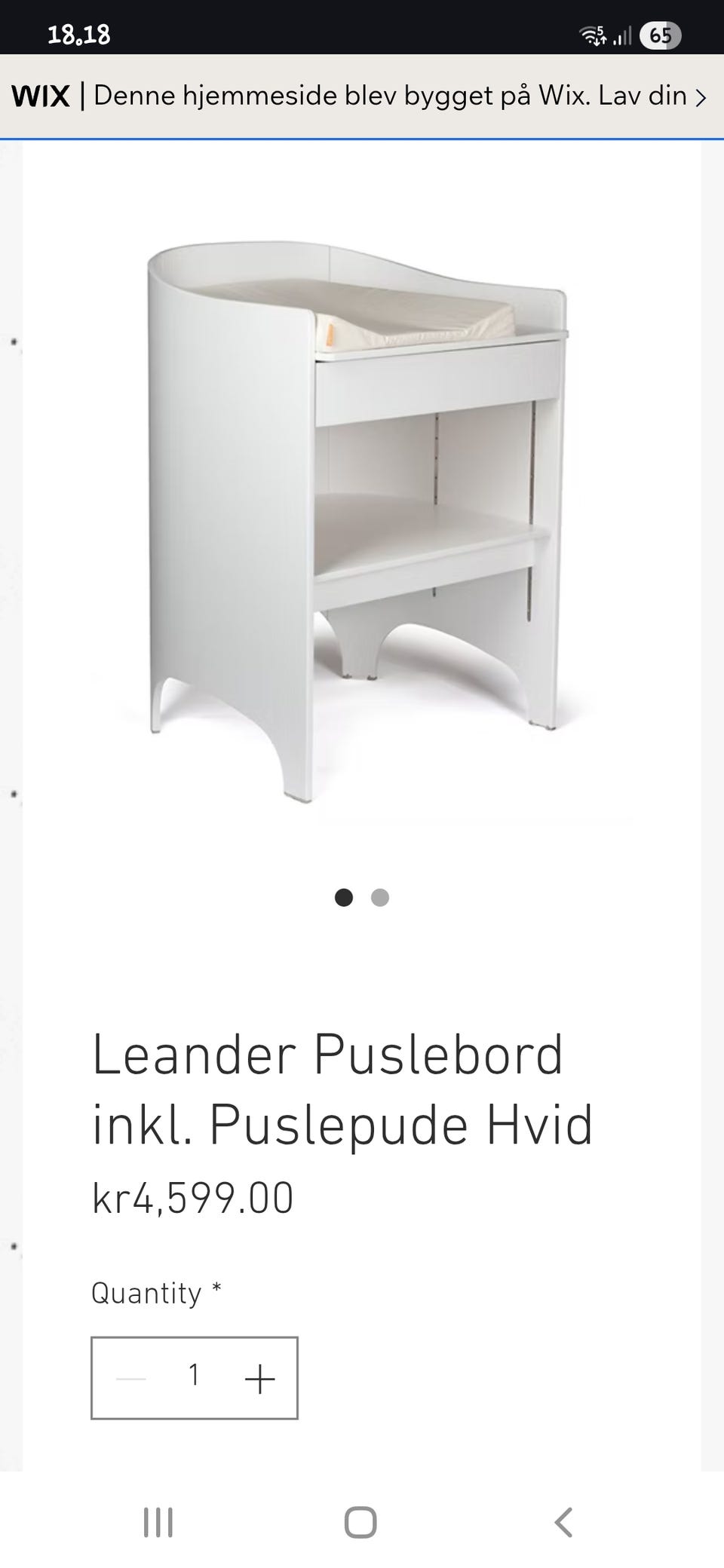Show the second product image dot

(380, 897)
